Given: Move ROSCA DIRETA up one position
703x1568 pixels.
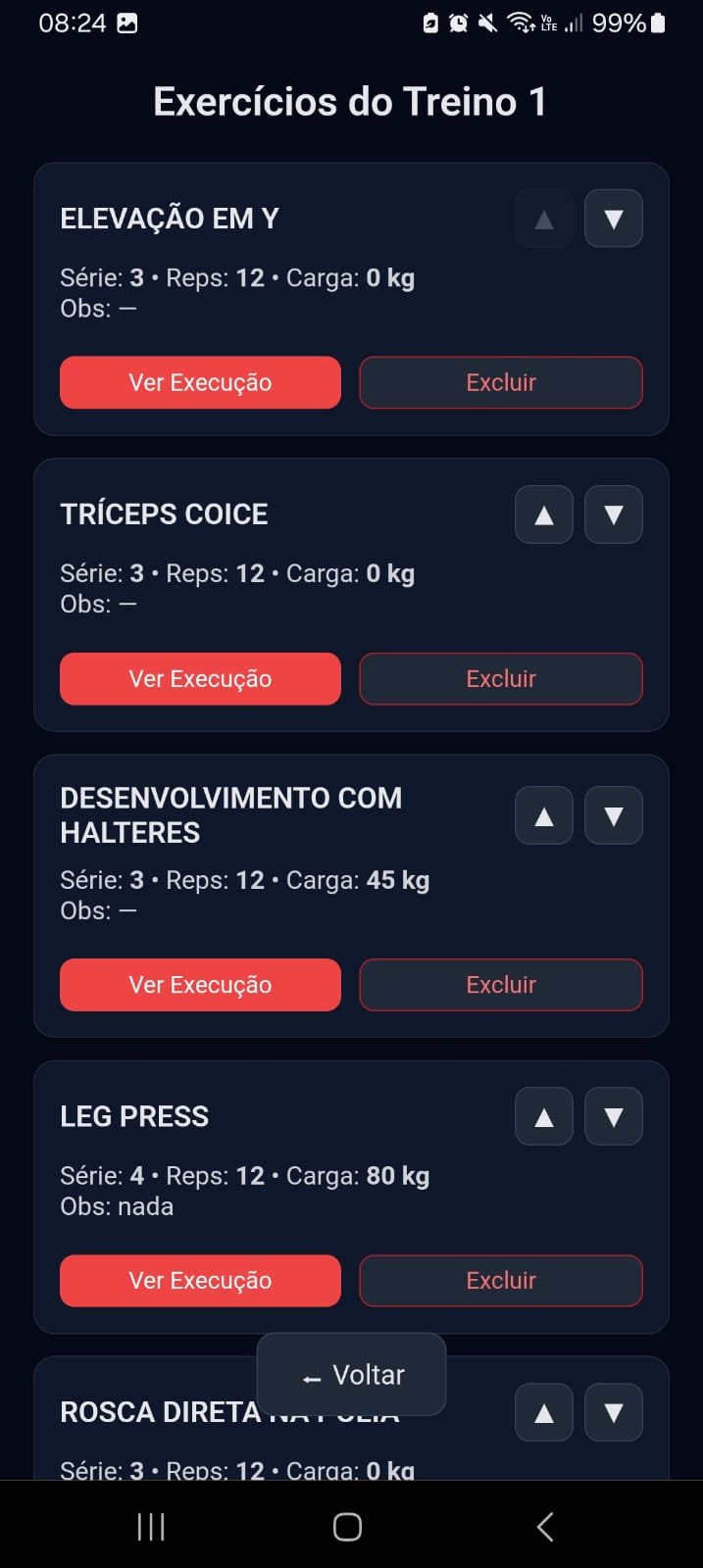Looking at the screenshot, I should pos(544,1412).
